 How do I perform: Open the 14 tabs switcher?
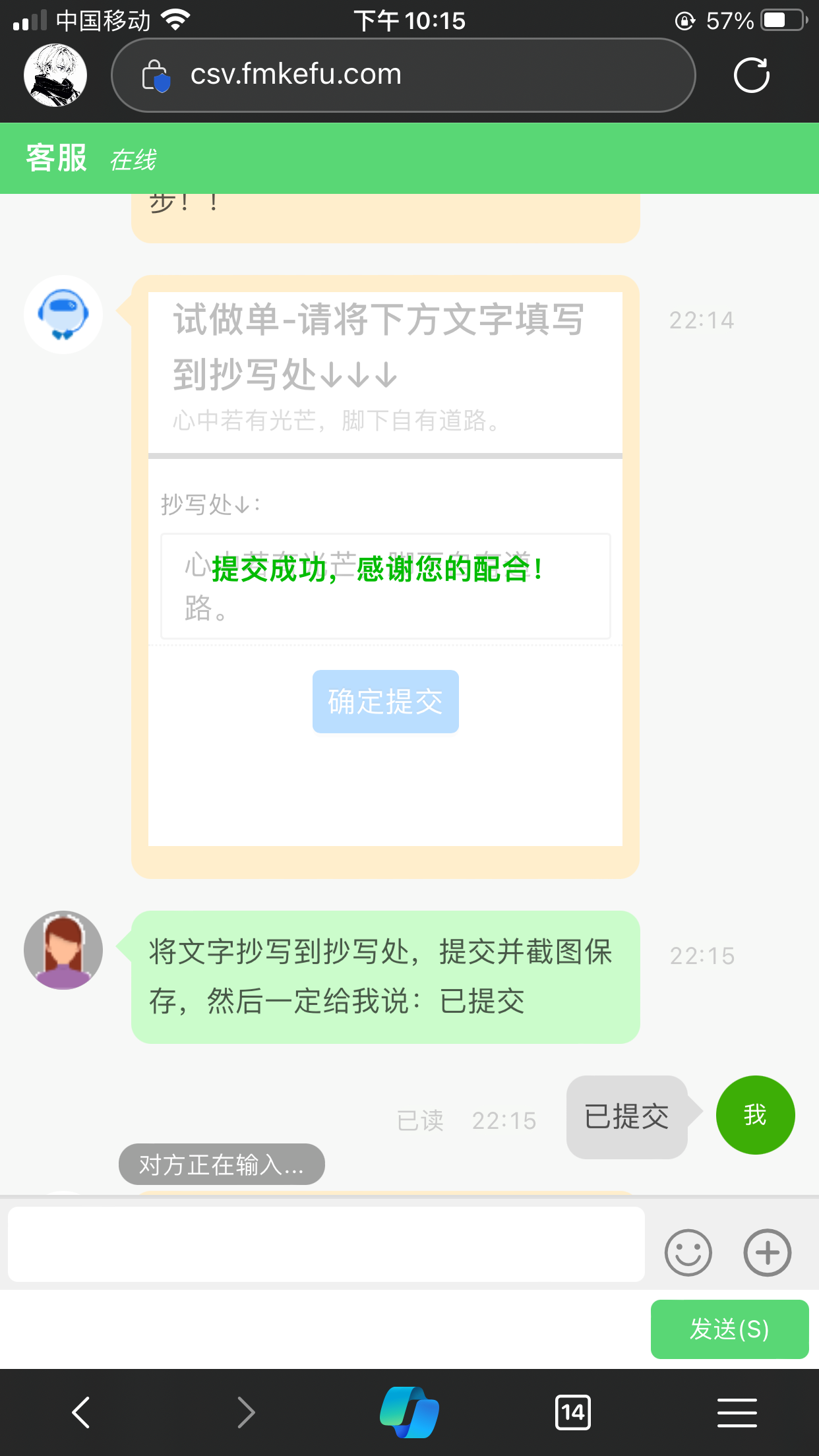point(572,1412)
